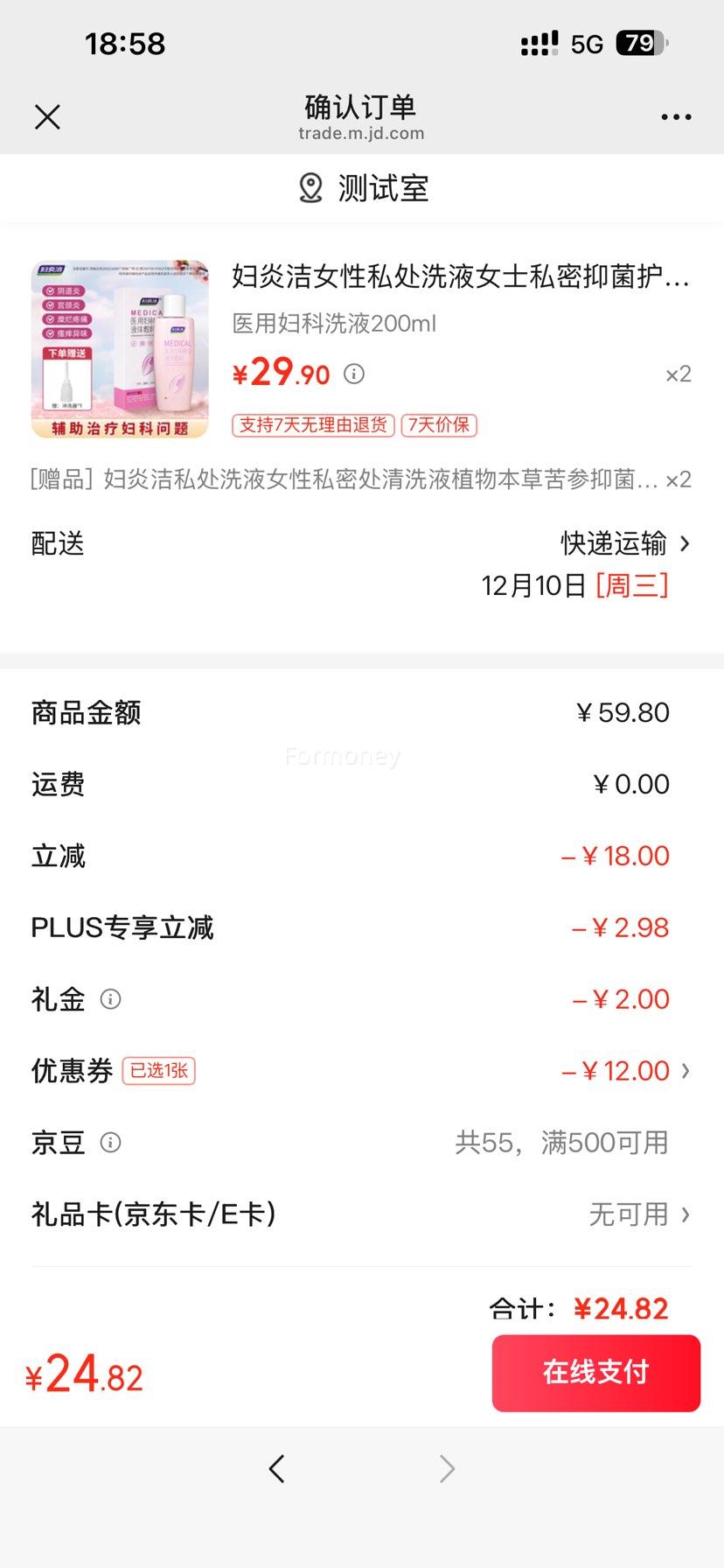Go back in the browser

(276, 1468)
